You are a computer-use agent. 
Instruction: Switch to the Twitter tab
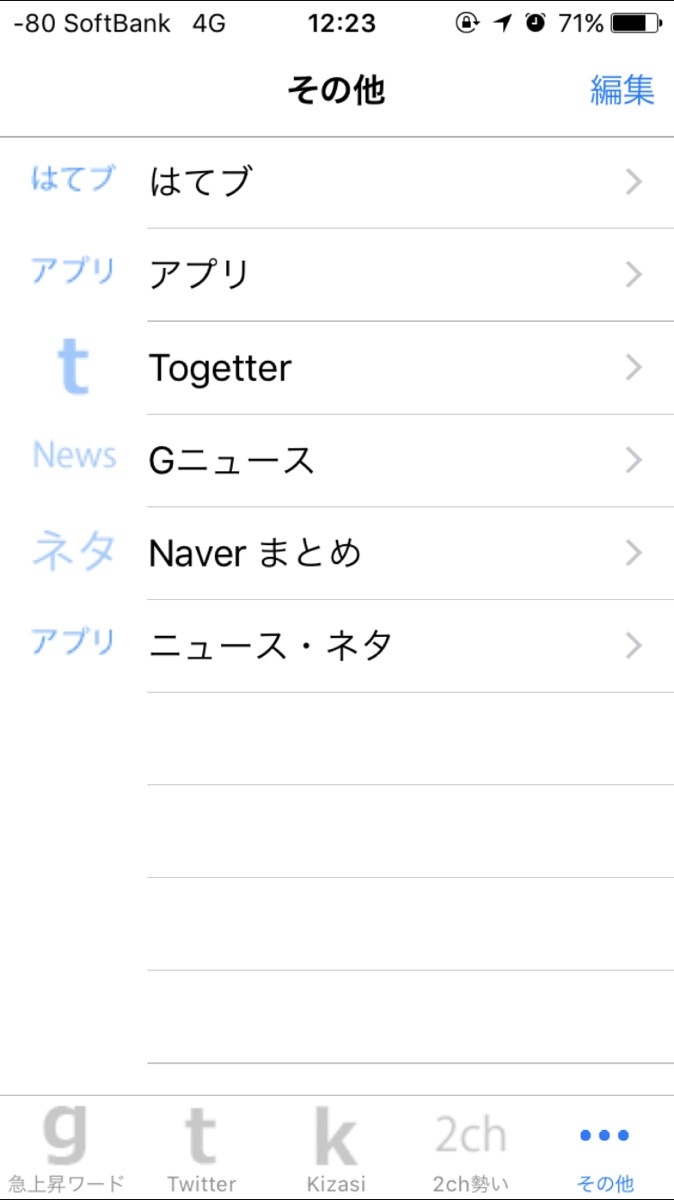(201, 1149)
